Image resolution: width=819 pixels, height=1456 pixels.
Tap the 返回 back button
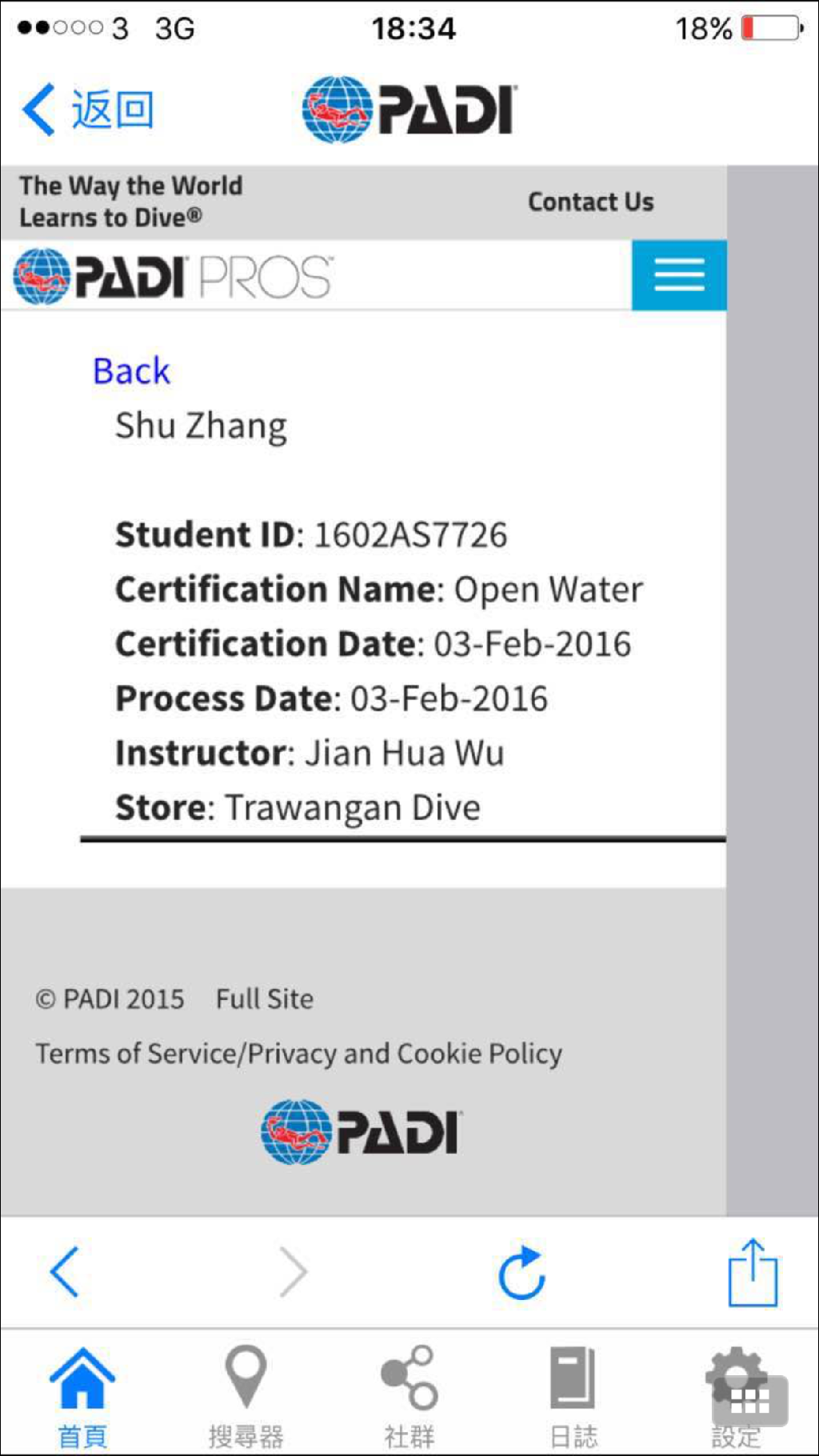pyautogui.click(x=88, y=110)
